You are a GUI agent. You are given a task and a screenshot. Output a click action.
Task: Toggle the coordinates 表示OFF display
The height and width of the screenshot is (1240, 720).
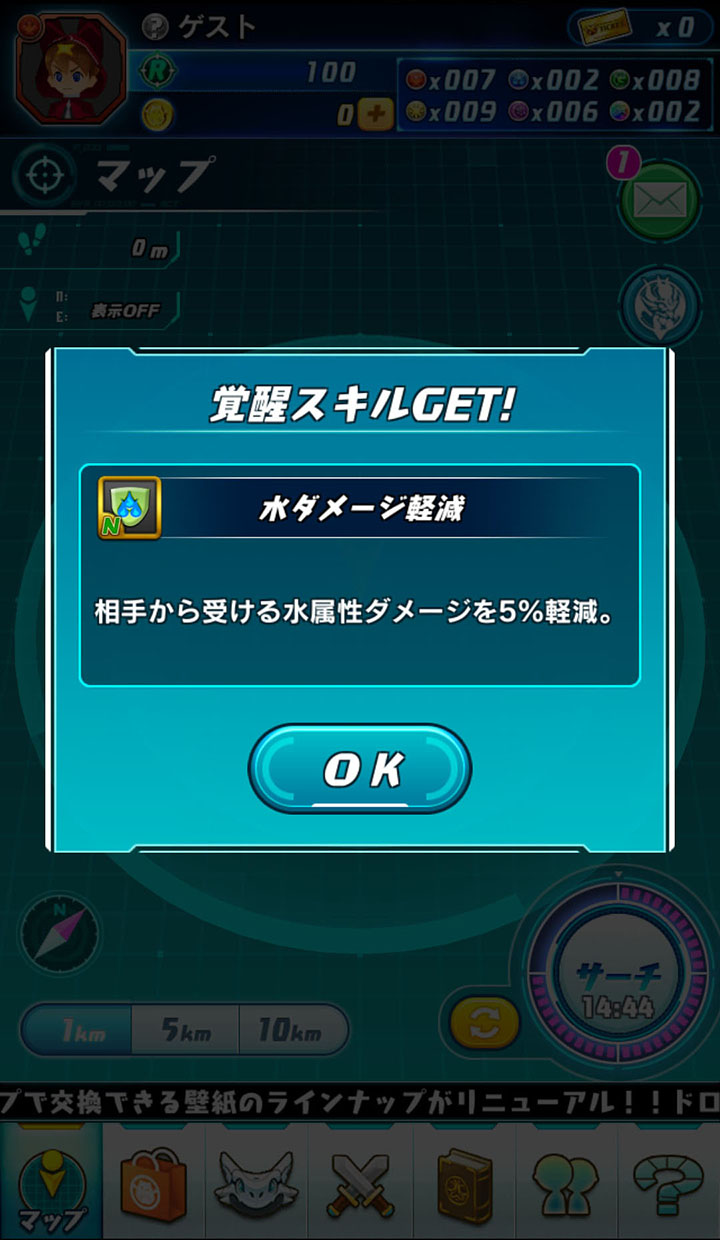(x=125, y=310)
